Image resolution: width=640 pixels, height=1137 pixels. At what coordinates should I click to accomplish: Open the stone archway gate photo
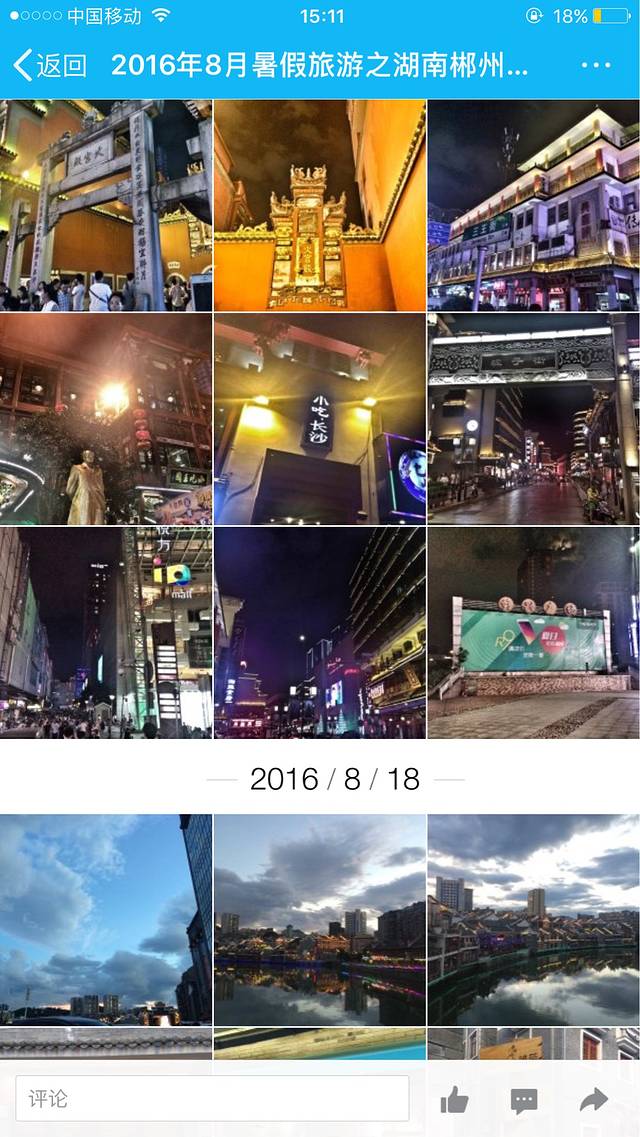point(106,205)
